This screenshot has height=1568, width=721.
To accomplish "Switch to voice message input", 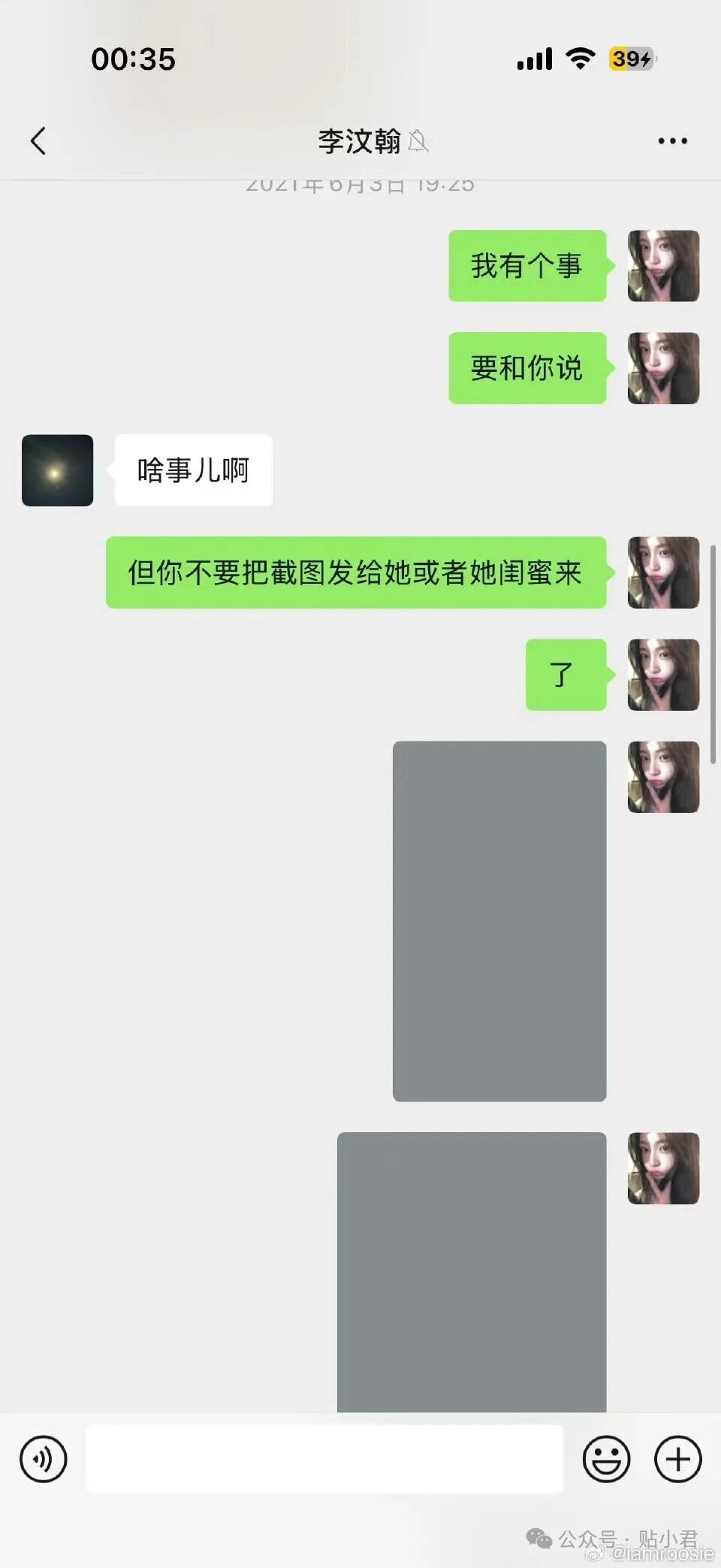I will [44, 1459].
